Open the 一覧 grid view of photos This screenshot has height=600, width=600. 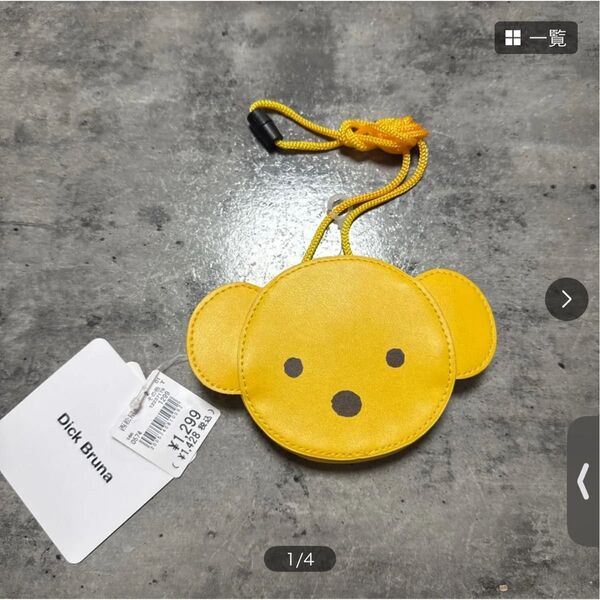click(535, 38)
